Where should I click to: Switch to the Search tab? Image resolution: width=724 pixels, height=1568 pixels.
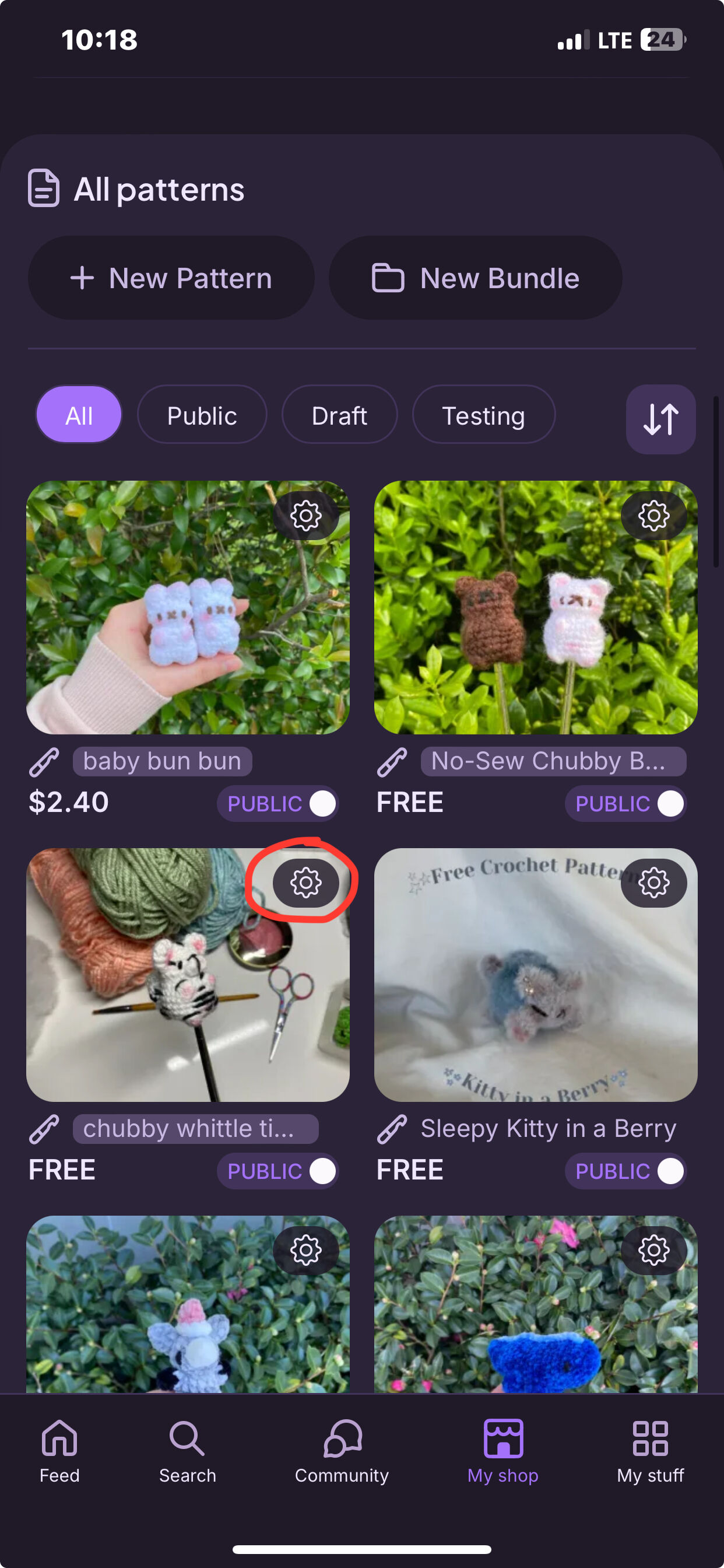click(x=187, y=1452)
